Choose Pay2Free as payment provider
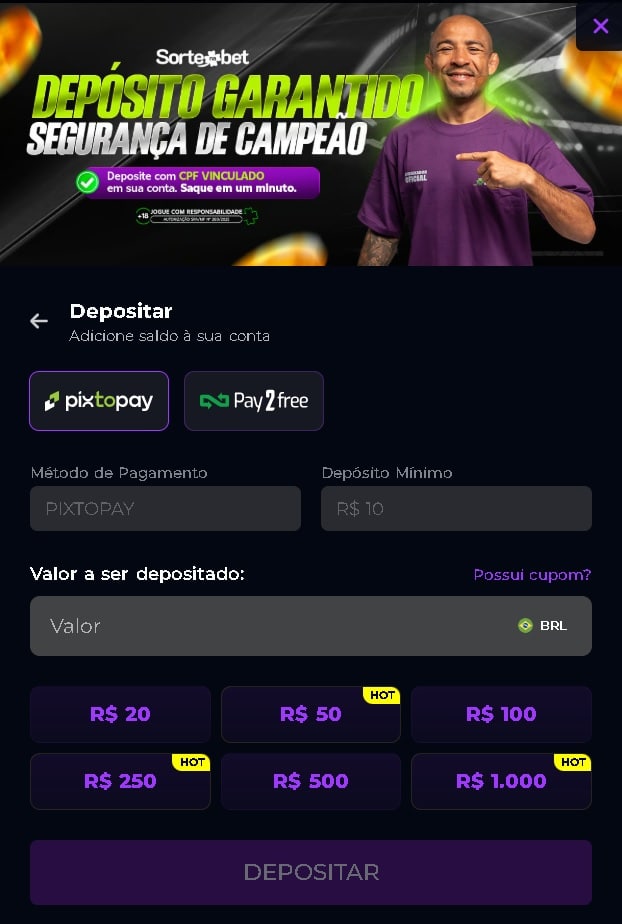Screen dimensions: 622x924 [254, 401]
